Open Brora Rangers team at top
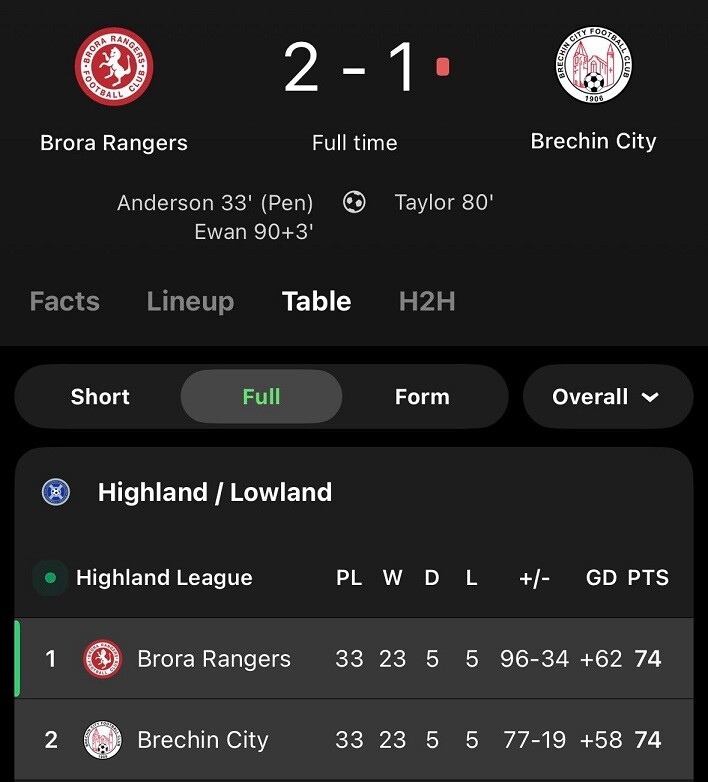This screenshot has height=782, width=708. [x=114, y=90]
